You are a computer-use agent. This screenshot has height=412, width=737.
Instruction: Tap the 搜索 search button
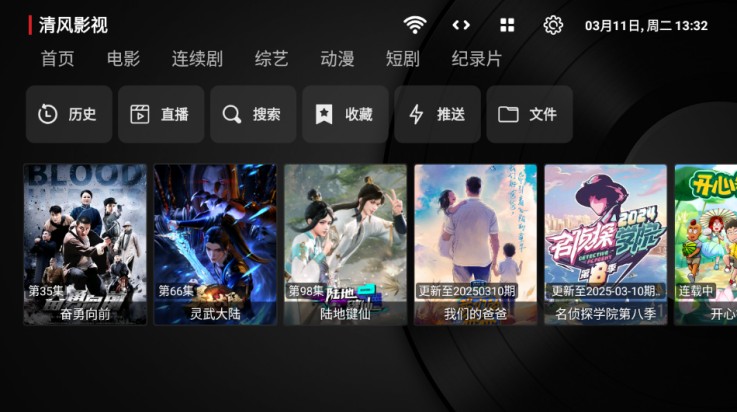(x=252, y=114)
